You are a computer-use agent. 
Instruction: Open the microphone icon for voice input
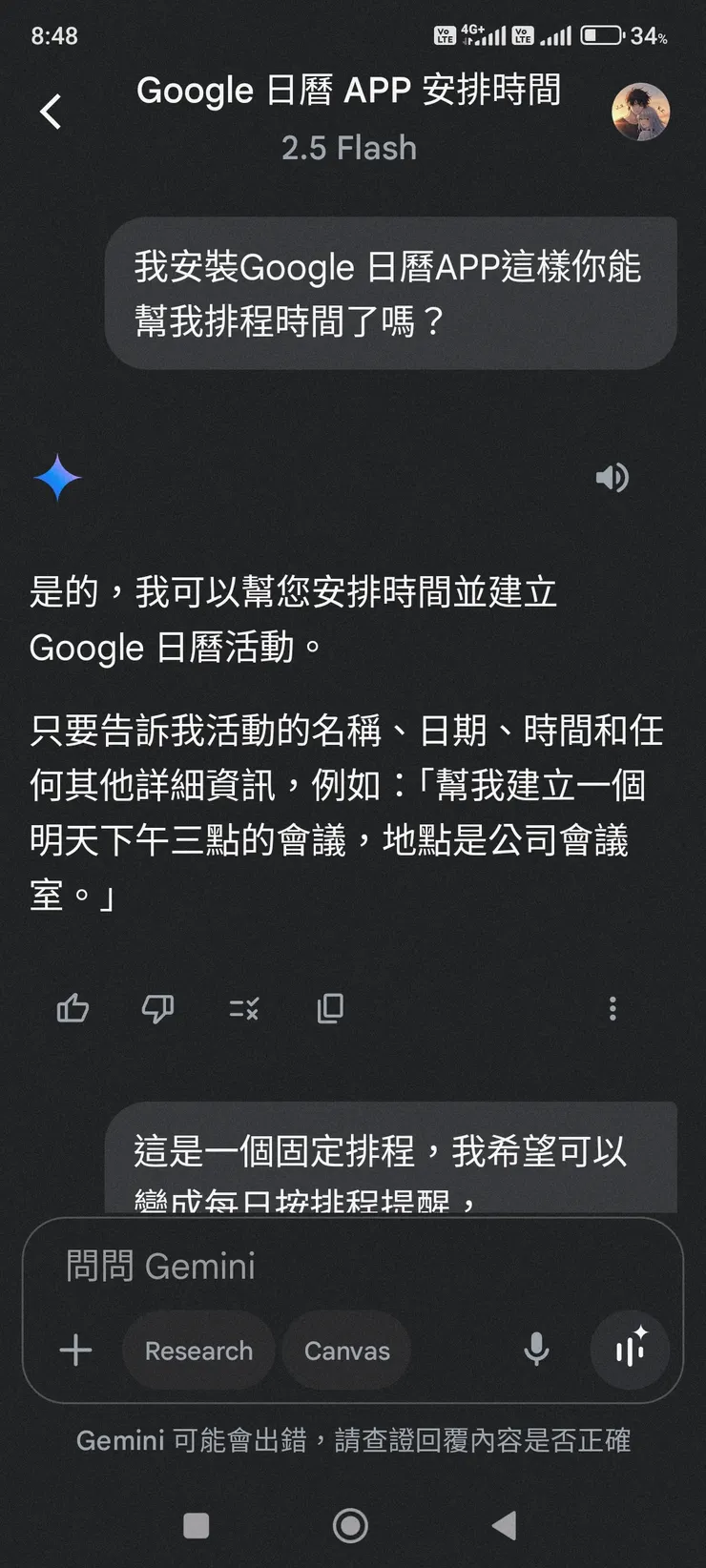(x=537, y=1350)
